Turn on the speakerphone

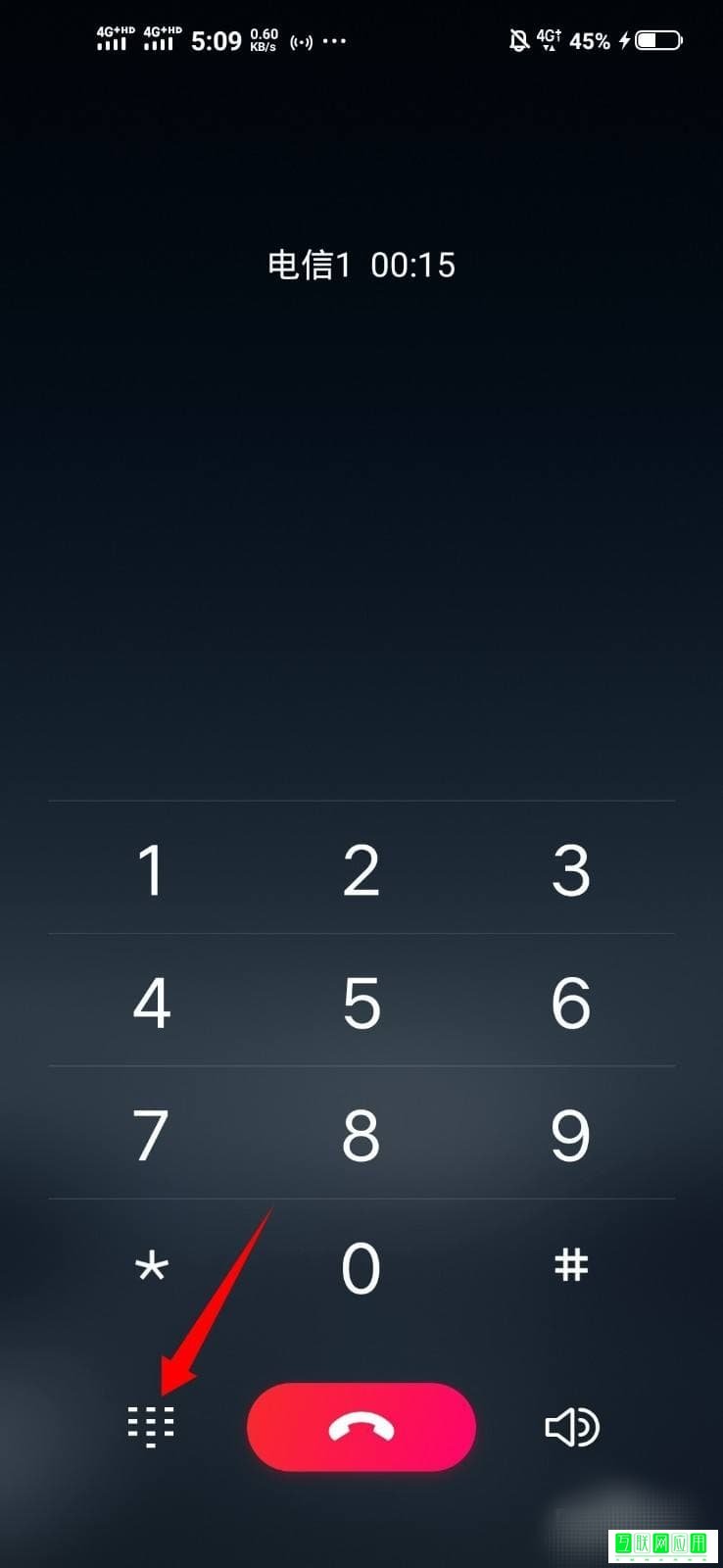pos(572,1427)
